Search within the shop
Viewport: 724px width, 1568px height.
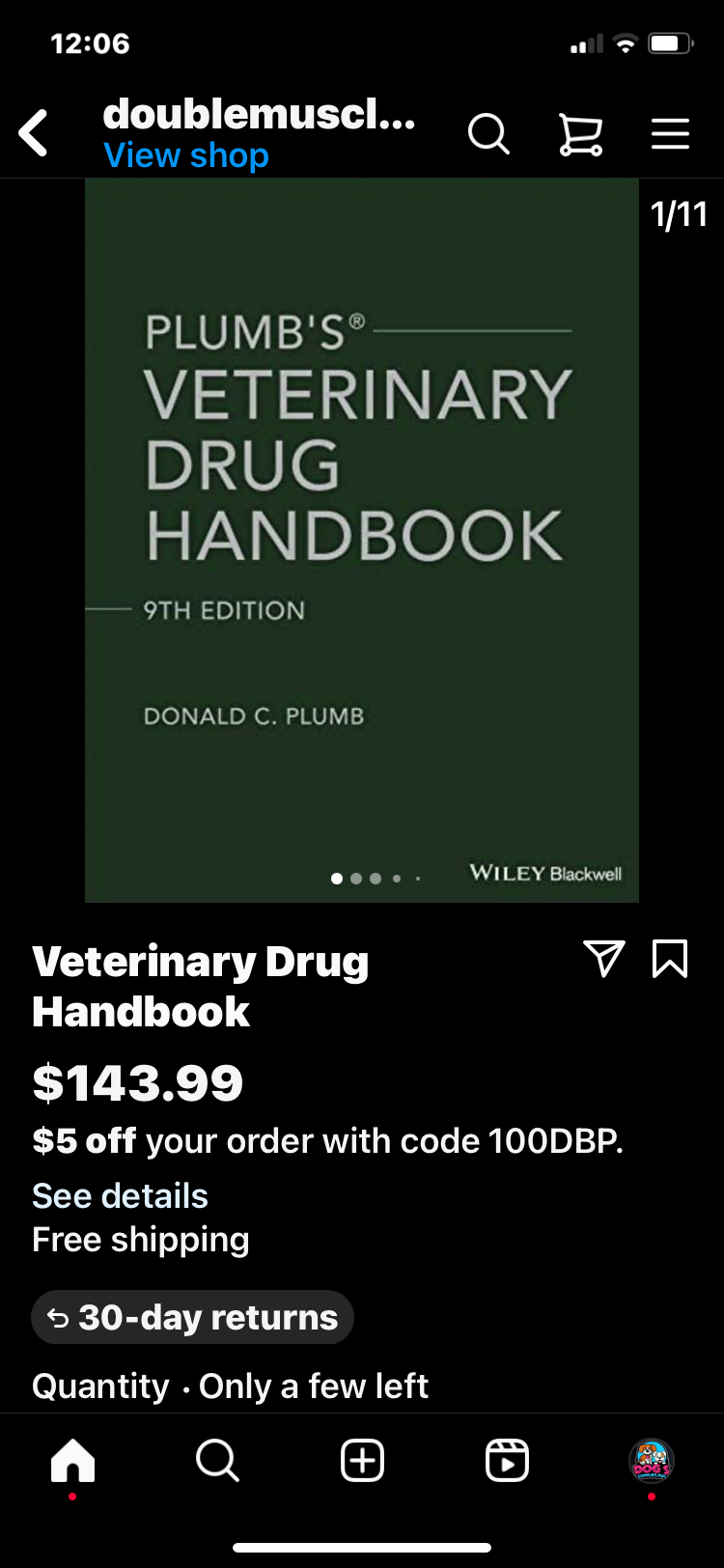488,133
